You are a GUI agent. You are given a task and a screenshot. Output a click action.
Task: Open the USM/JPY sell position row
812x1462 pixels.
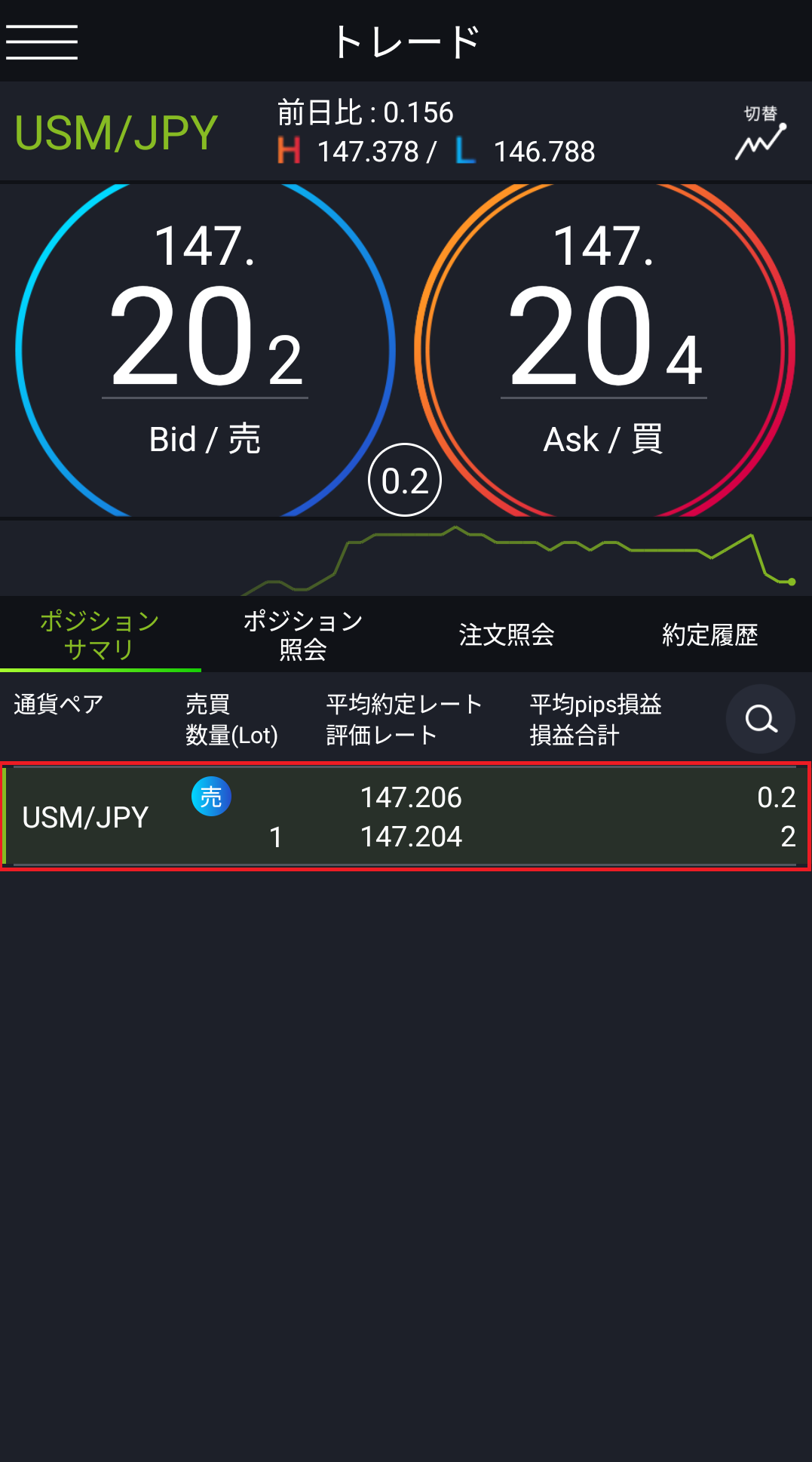406,816
